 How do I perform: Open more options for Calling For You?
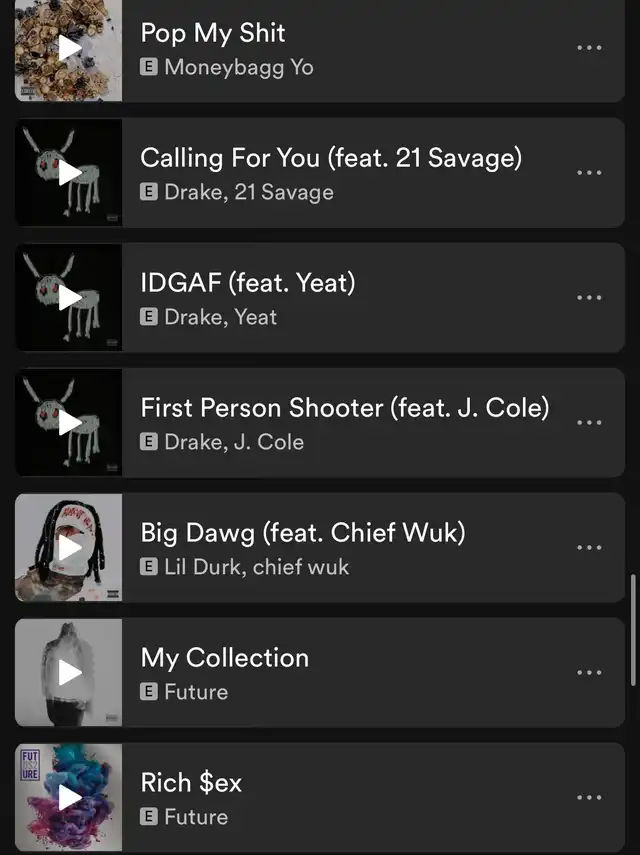(x=590, y=173)
